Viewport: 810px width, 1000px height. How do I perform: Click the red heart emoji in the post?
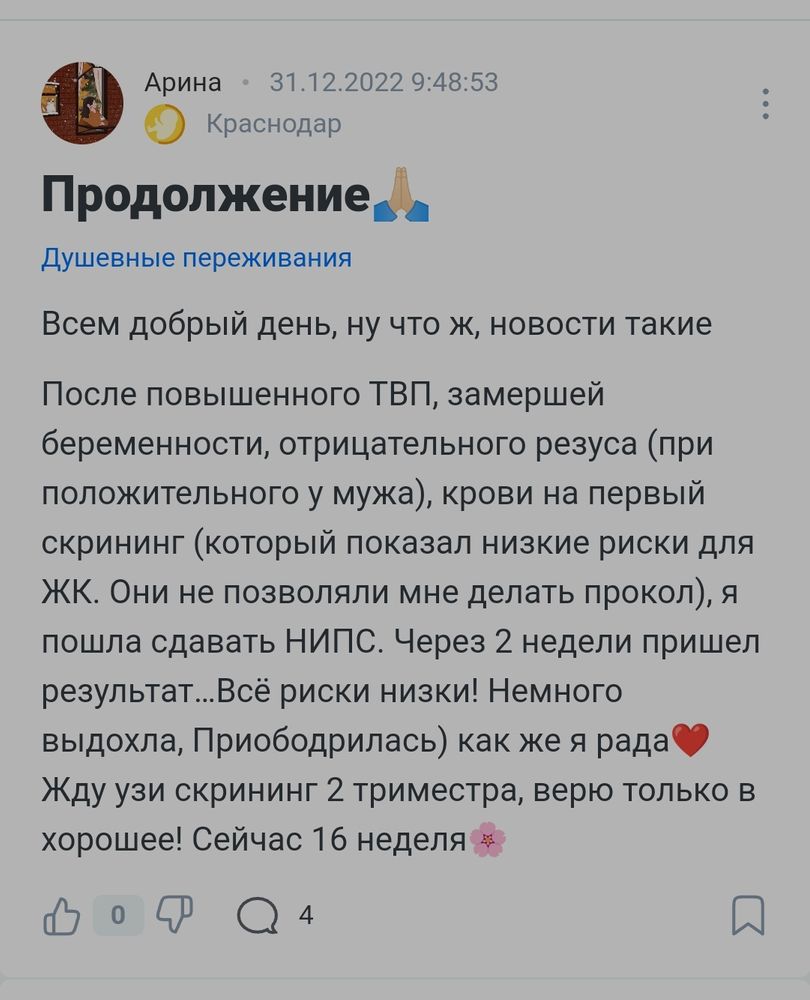[693, 742]
